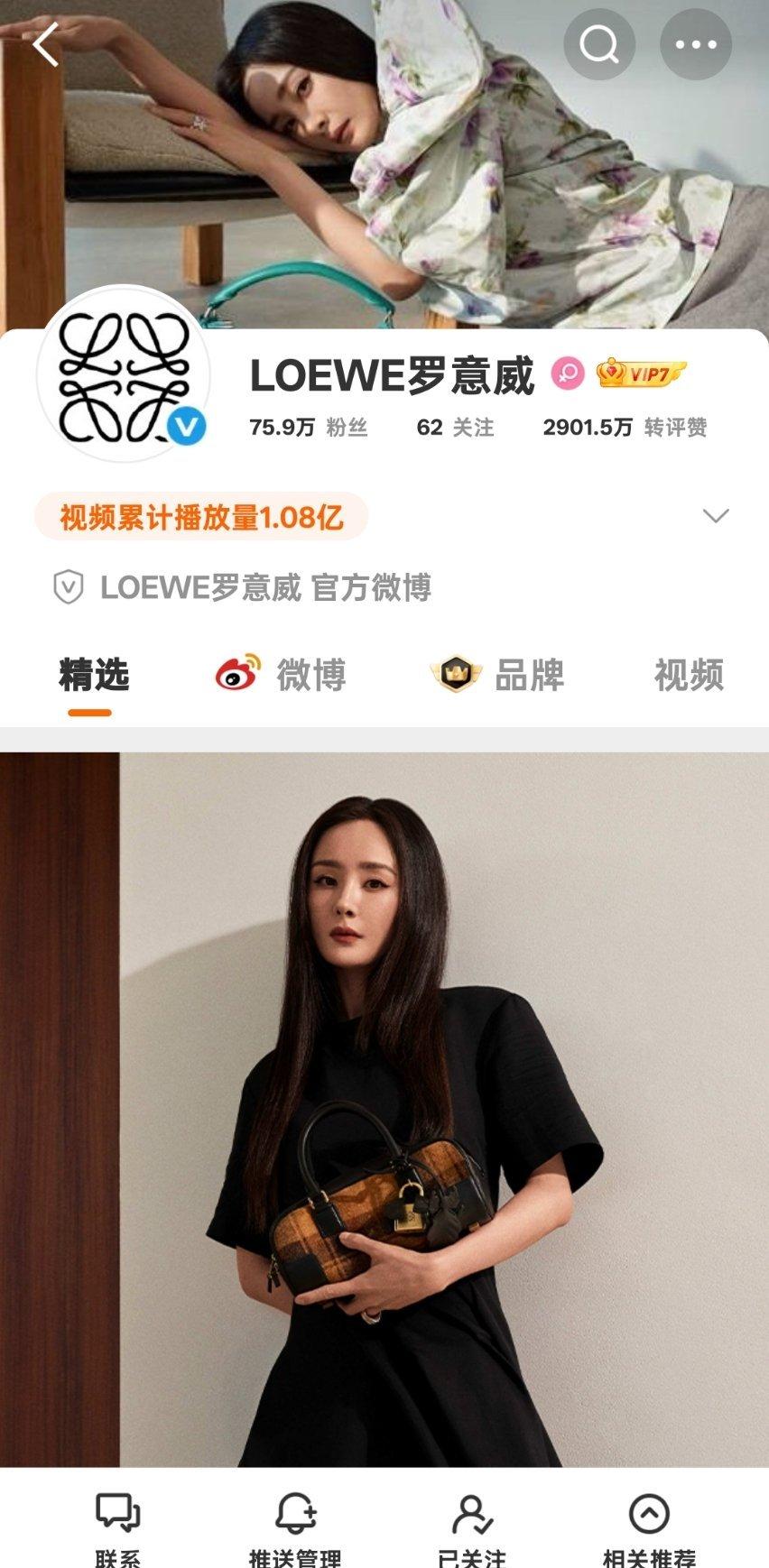Switch to the 微博 tab
Screen dimensions: 769x1568
pyautogui.click(x=281, y=675)
